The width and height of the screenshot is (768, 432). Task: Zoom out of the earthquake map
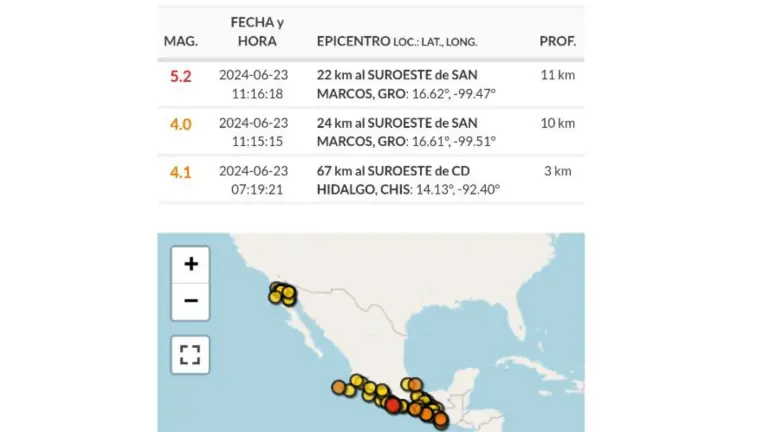coord(191,300)
